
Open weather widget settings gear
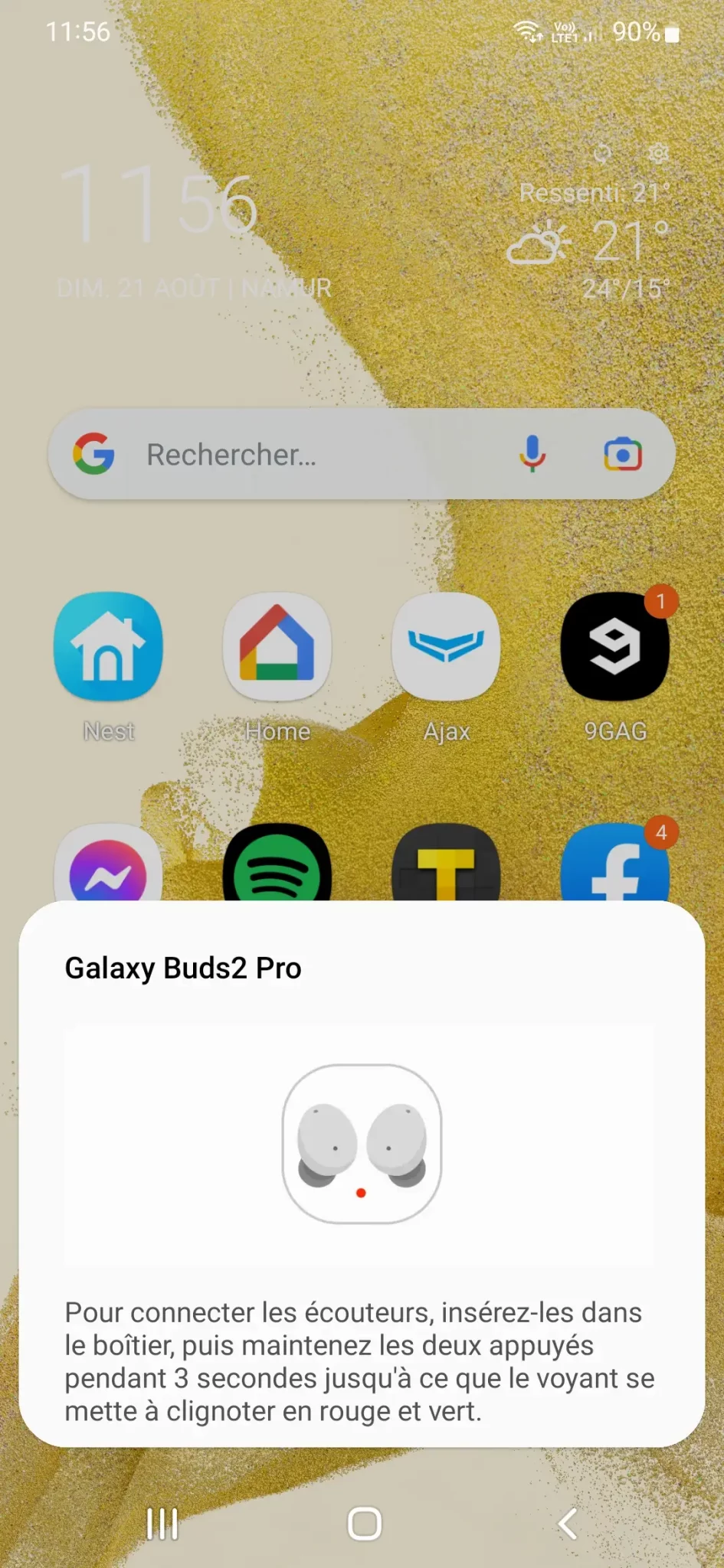658,153
